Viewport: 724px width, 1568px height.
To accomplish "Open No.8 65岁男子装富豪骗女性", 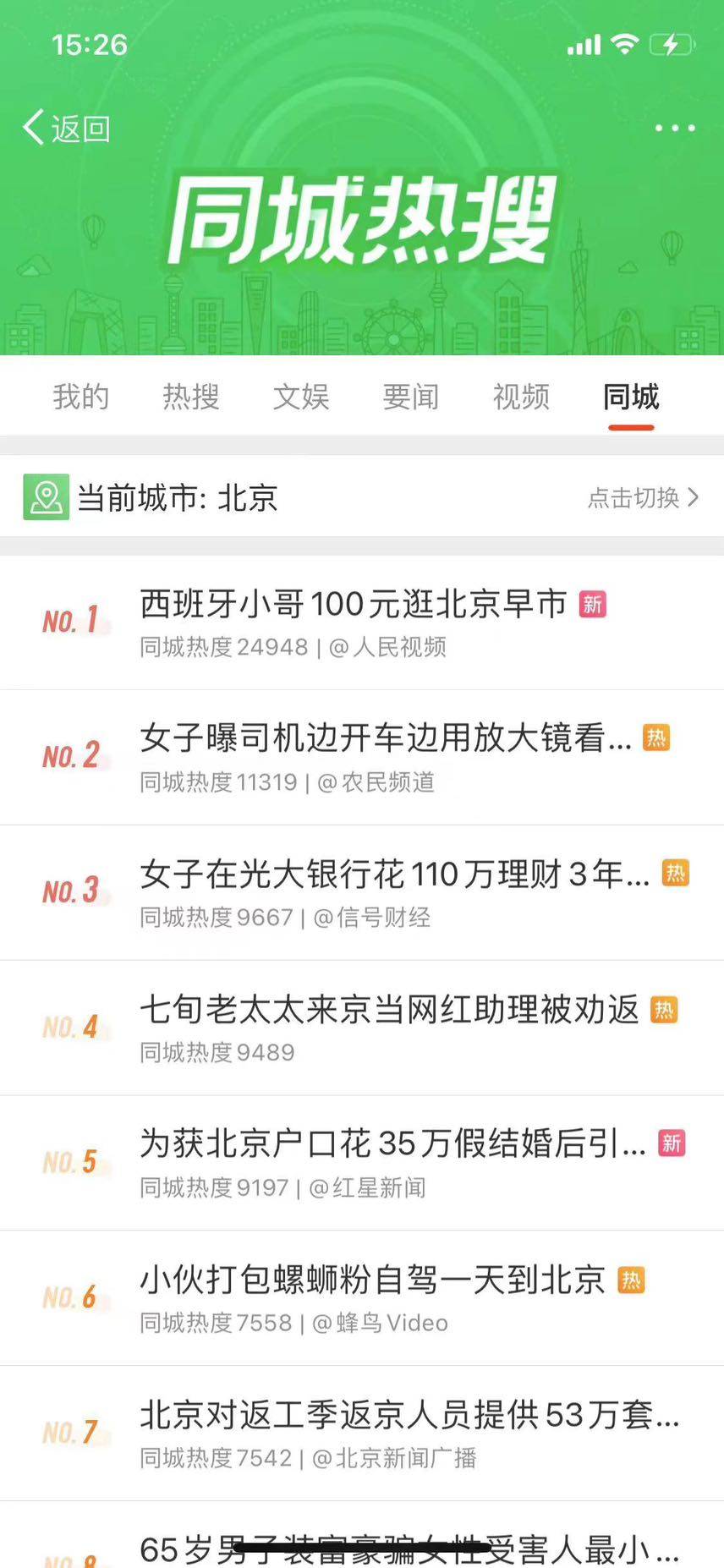I will (409, 1546).
